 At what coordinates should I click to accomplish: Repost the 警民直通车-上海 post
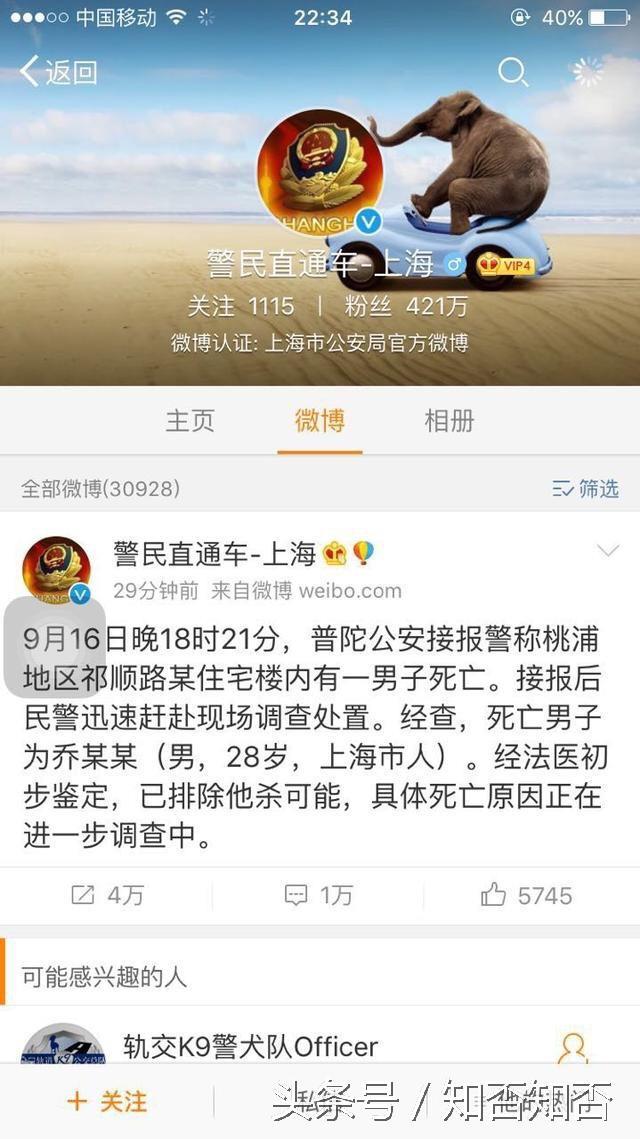107,895
